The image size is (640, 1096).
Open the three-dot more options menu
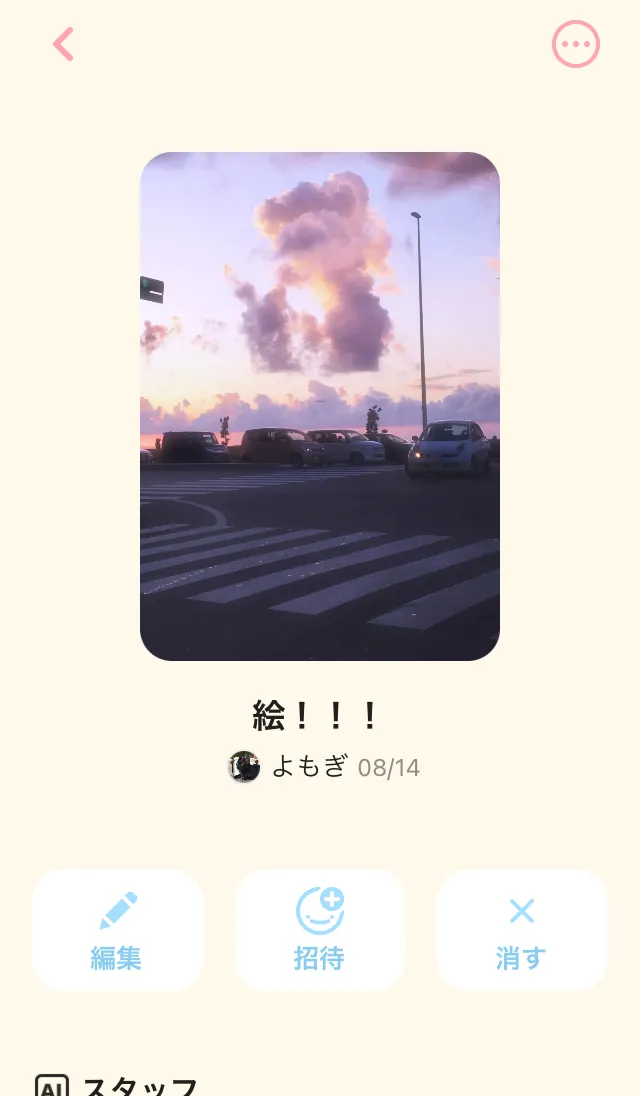576,44
